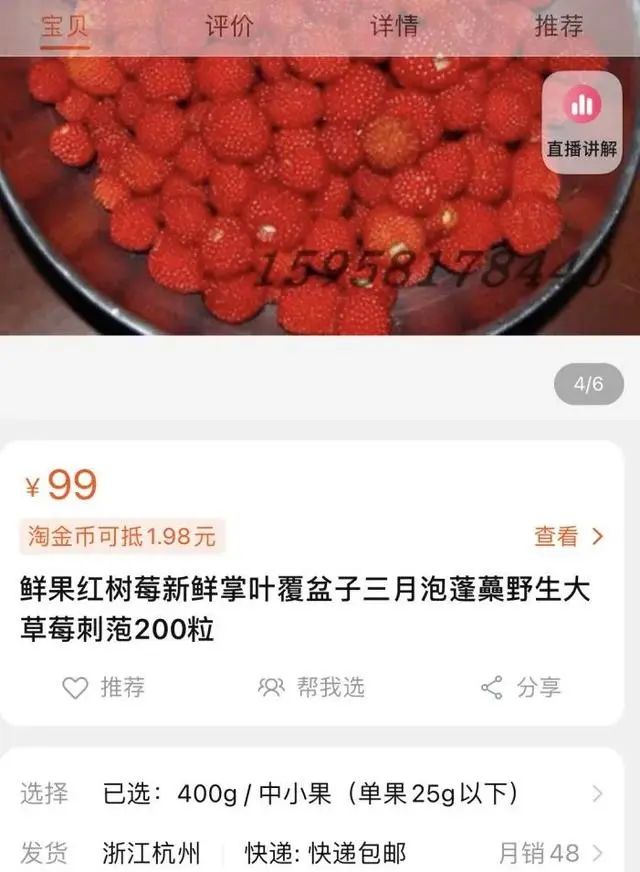This screenshot has height=872, width=640.
Task: Tap 帮我选 to get help choosing
Action: [x=312, y=687]
